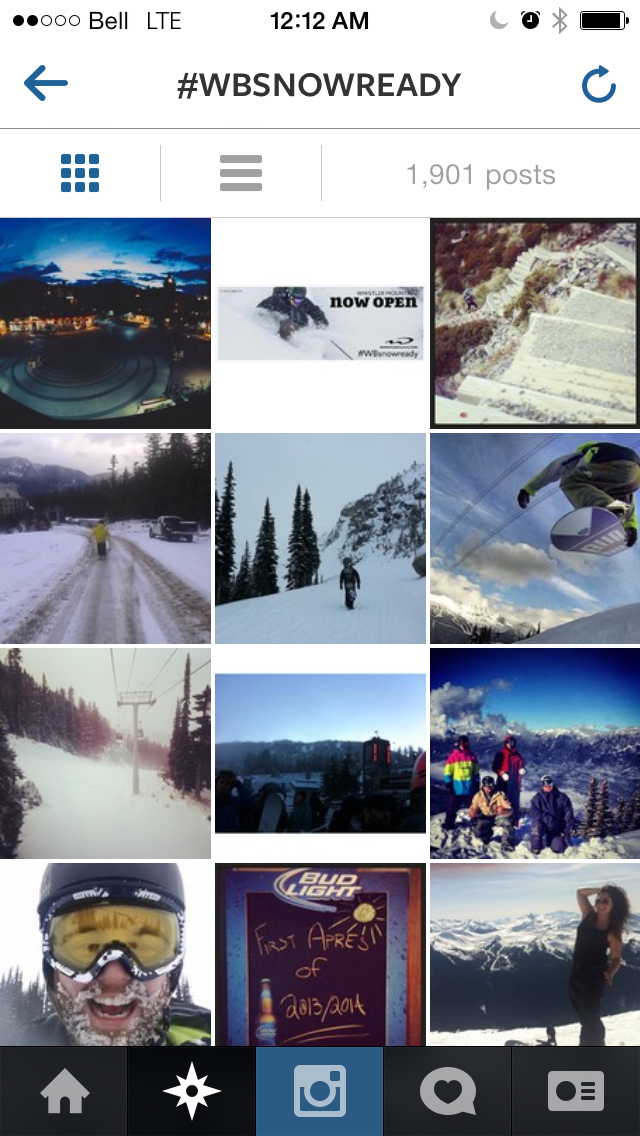Open the woman posing on mountaintop photo
This screenshot has height=1136, width=640.
(535, 954)
